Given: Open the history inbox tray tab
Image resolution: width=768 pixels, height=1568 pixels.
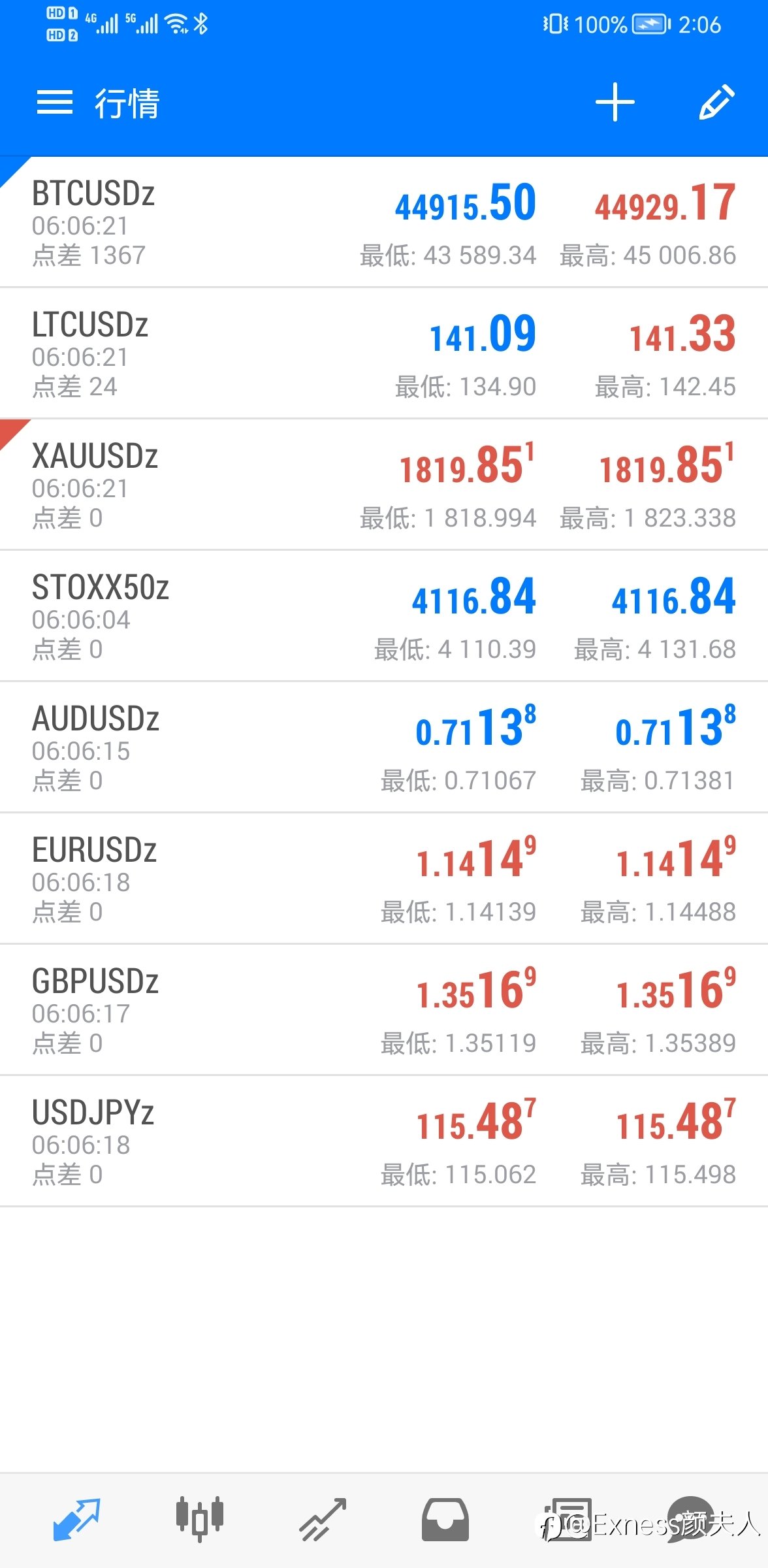Looking at the screenshot, I should (x=445, y=1519).
